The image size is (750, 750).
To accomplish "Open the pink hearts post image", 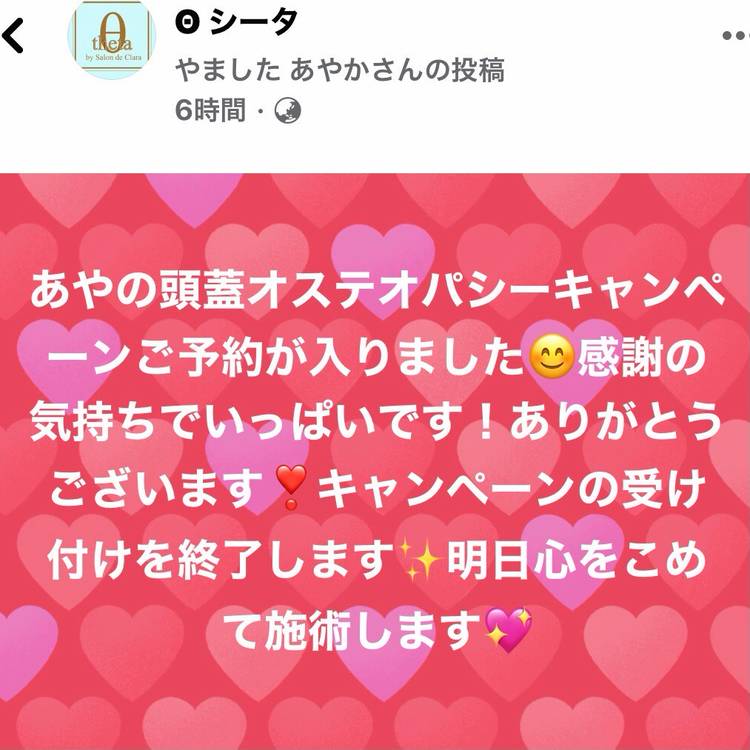I will click(375, 460).
